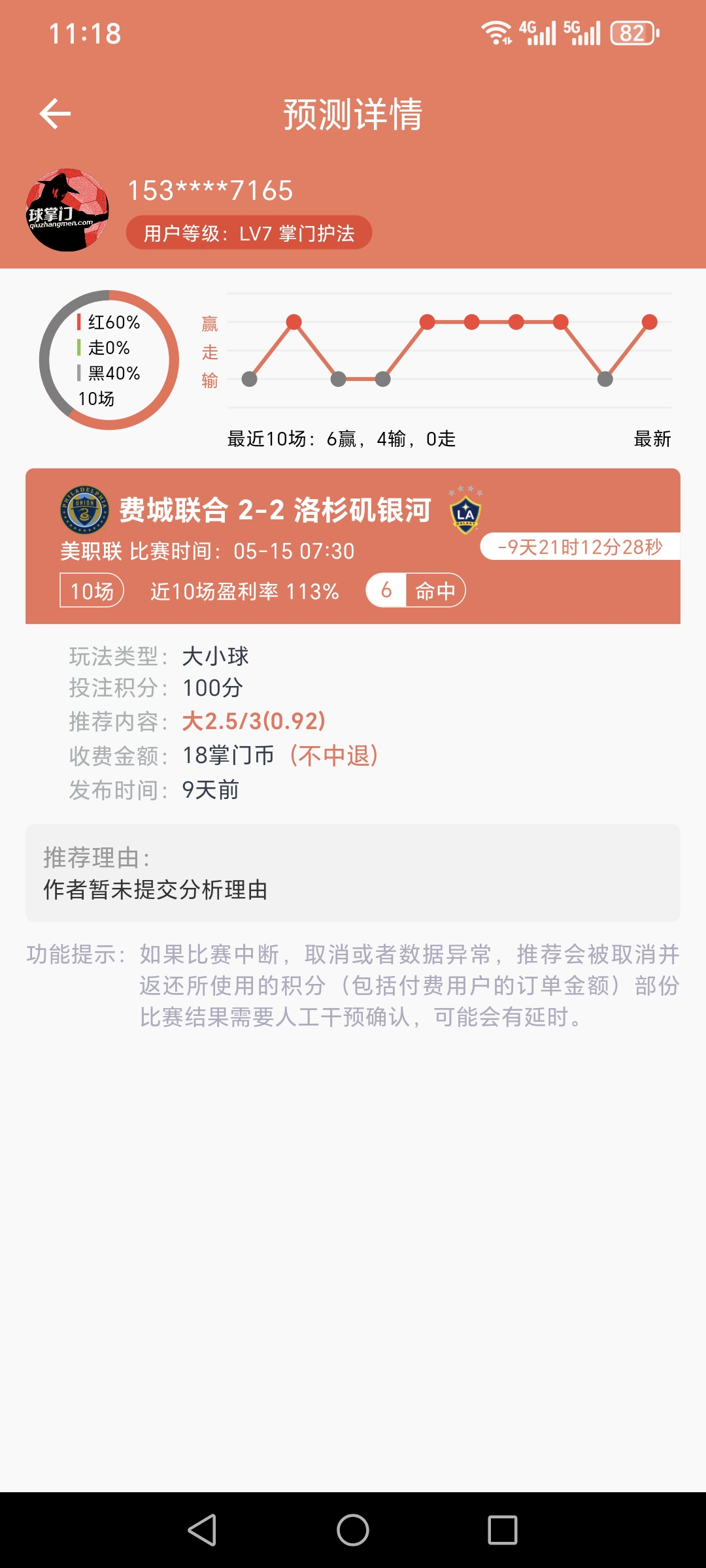This screenshot has height=1568, width=706.
Task: Open the 费城联合 vs 洛杉矶银河 match card
Action: pos(275,510)
